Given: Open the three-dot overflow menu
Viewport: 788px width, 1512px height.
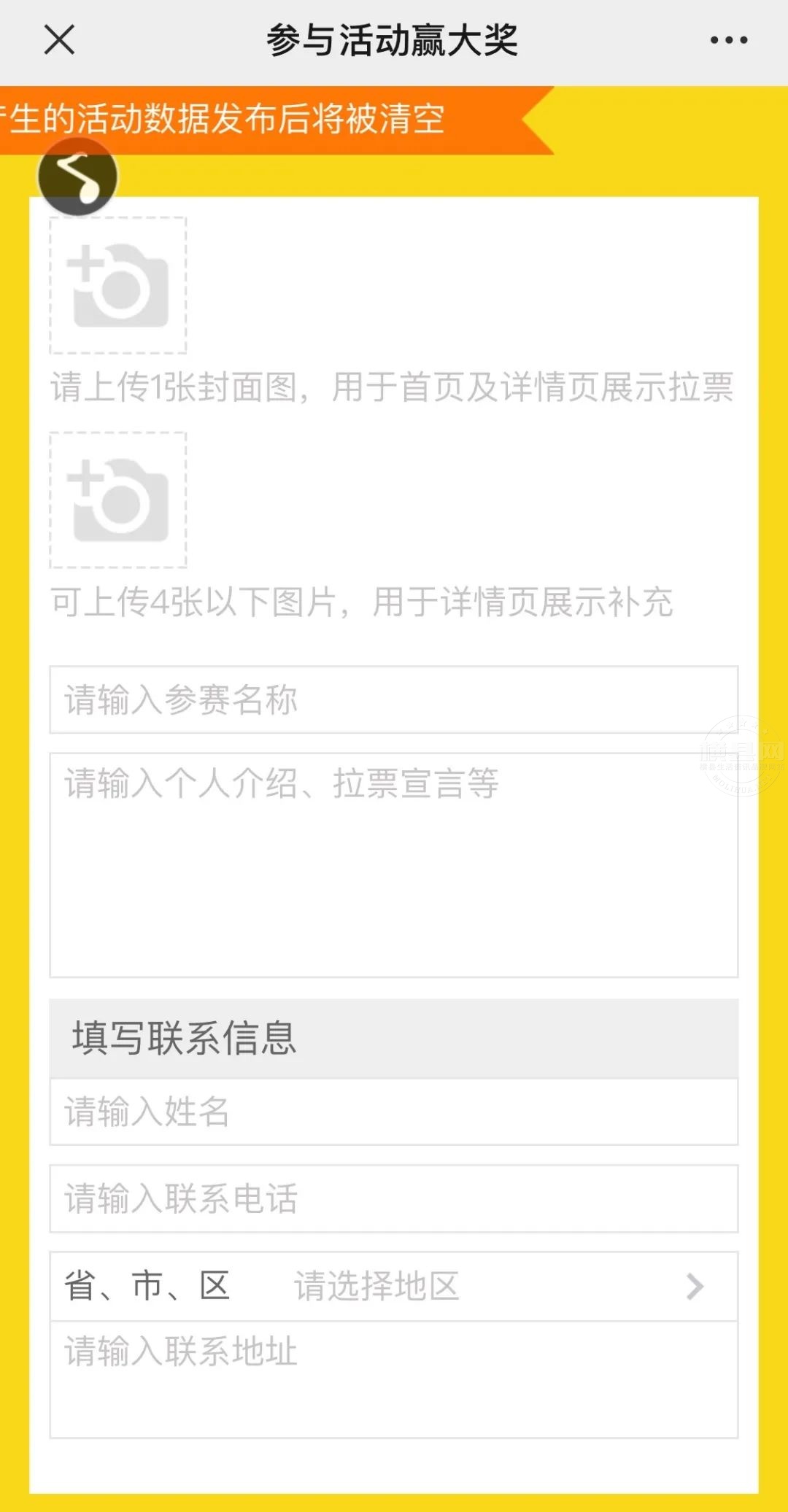Looking at the screenshot, I should tap(728, 40).
